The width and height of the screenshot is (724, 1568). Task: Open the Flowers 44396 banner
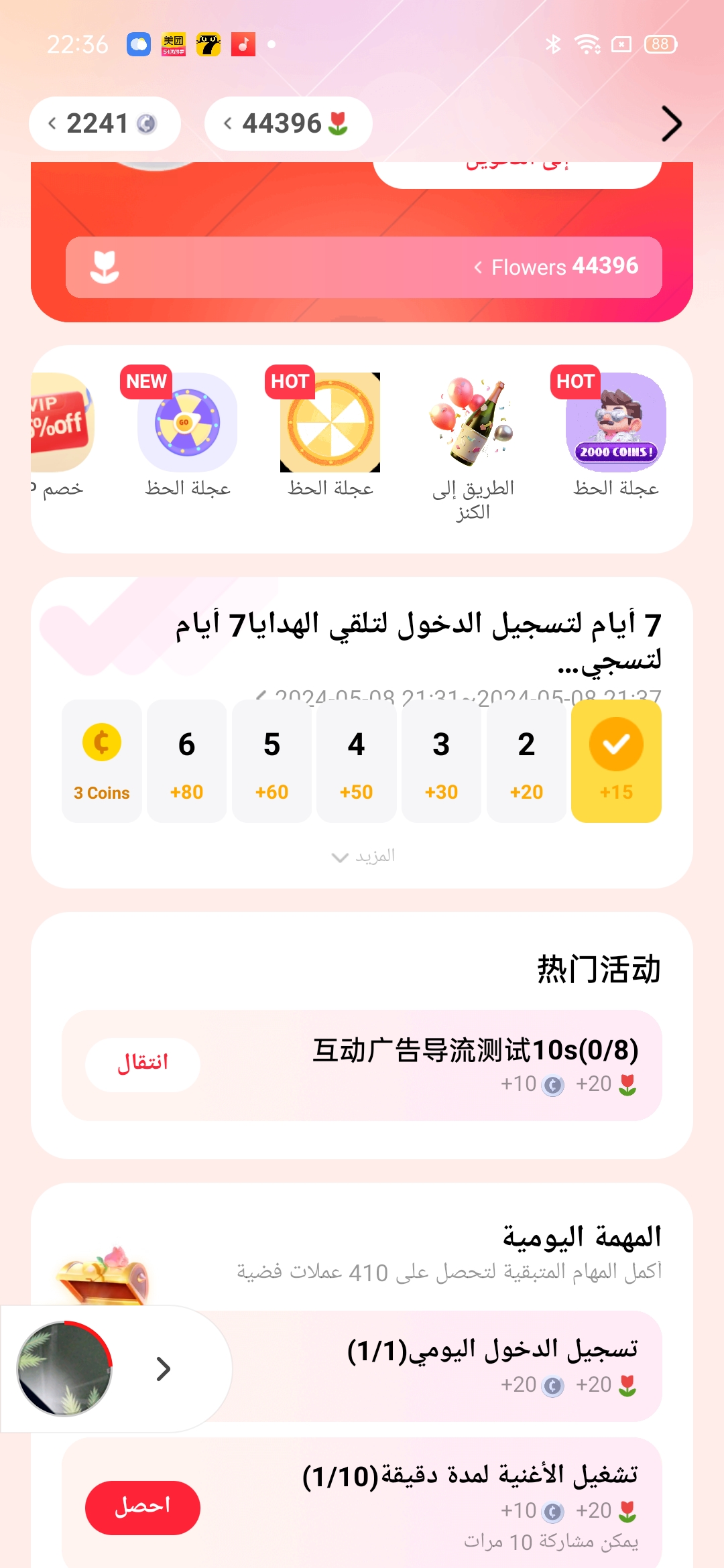363,267
